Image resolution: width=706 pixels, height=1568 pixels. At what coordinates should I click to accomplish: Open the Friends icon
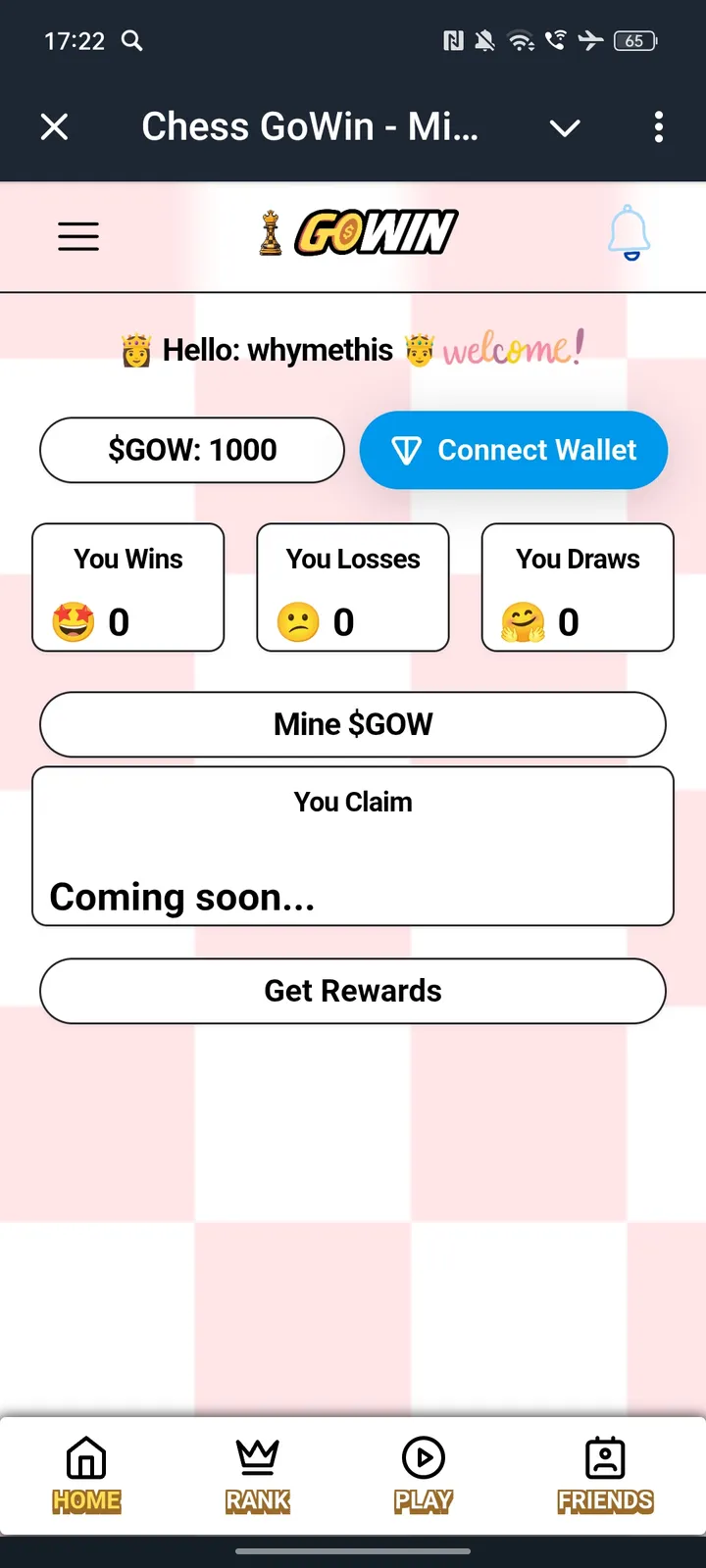point(605,1457)
